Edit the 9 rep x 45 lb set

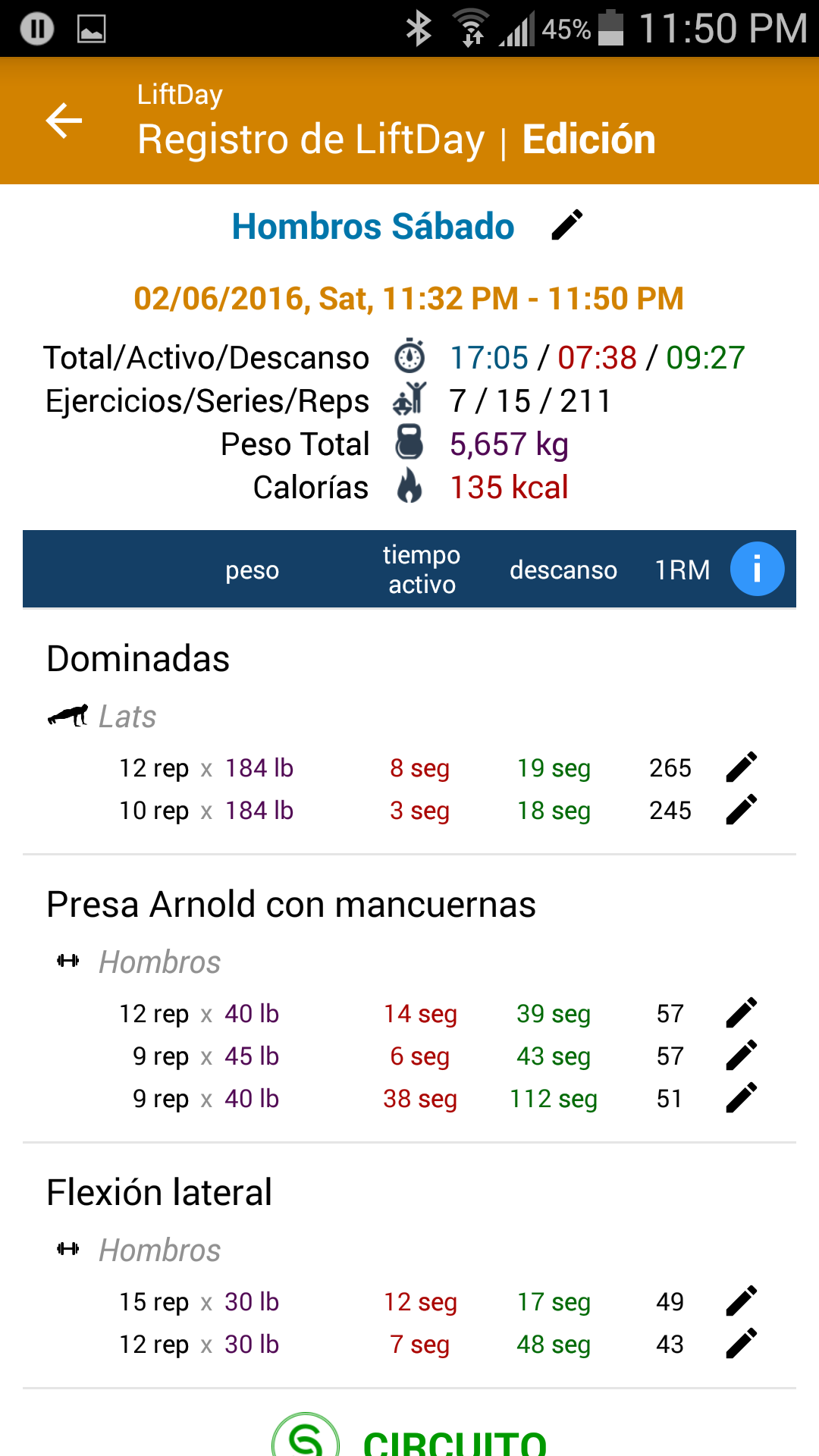(741, 1056)
